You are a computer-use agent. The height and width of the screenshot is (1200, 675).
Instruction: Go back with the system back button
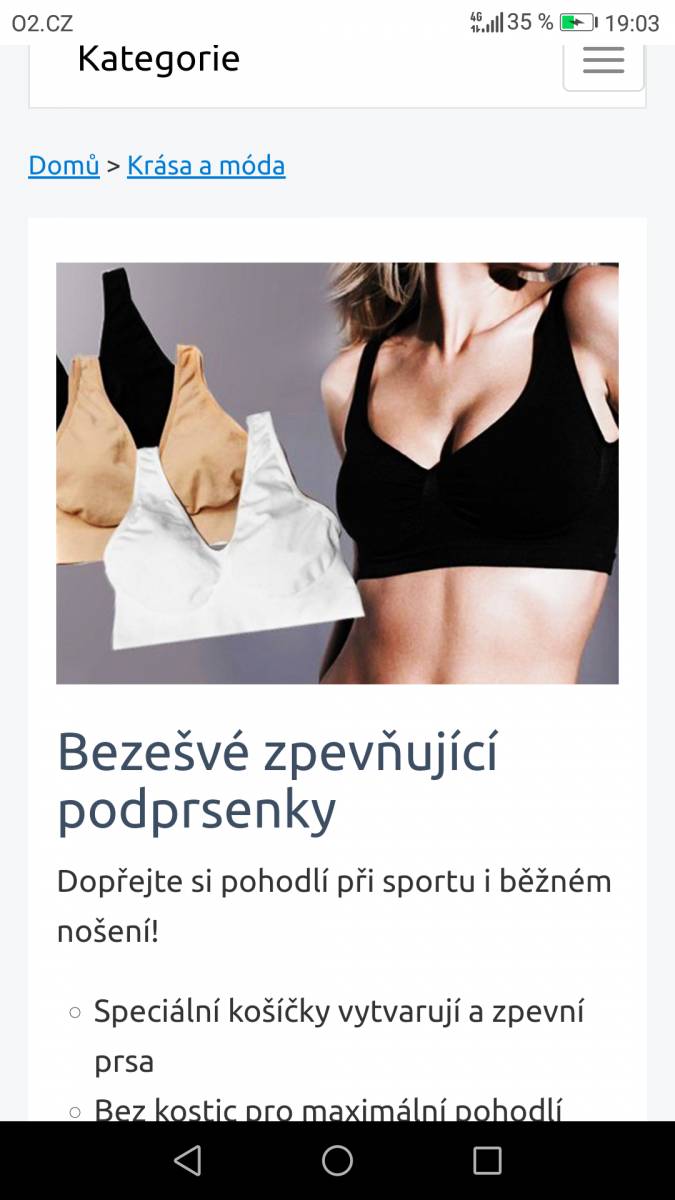187,1160
